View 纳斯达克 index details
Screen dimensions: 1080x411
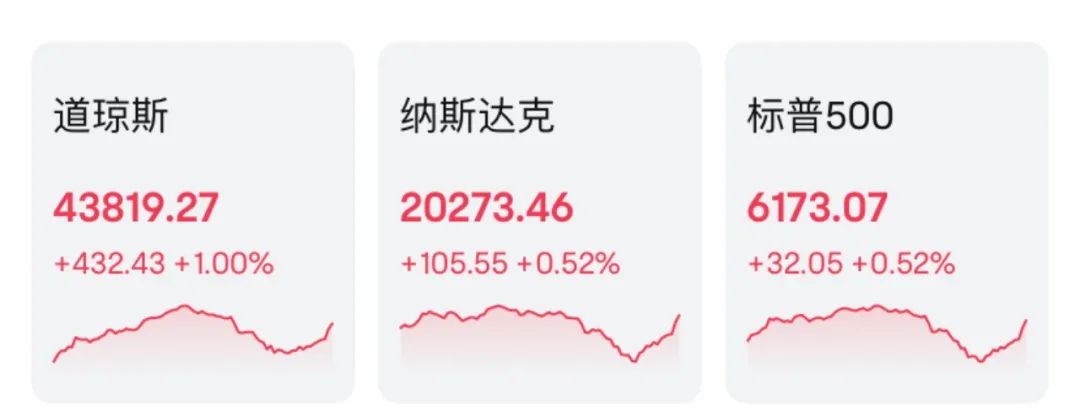pyautogui.click(x=539, y=222)
